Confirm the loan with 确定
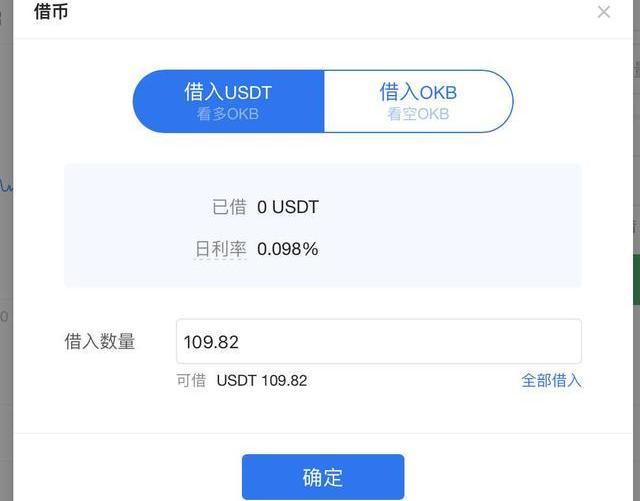The height and width of the screenshot is (501, 640). 323,477
